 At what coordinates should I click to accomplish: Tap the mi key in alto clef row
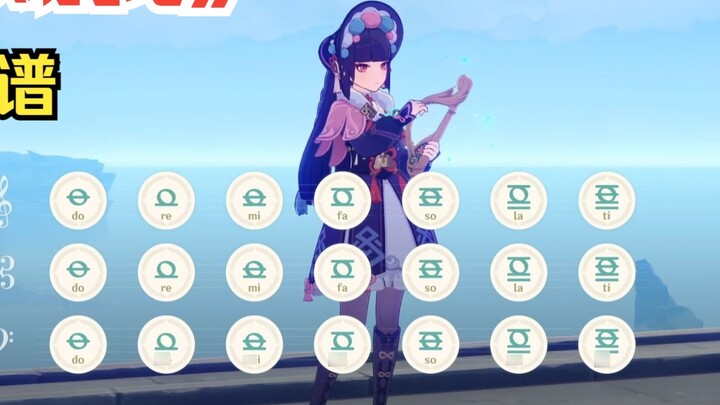254,272
